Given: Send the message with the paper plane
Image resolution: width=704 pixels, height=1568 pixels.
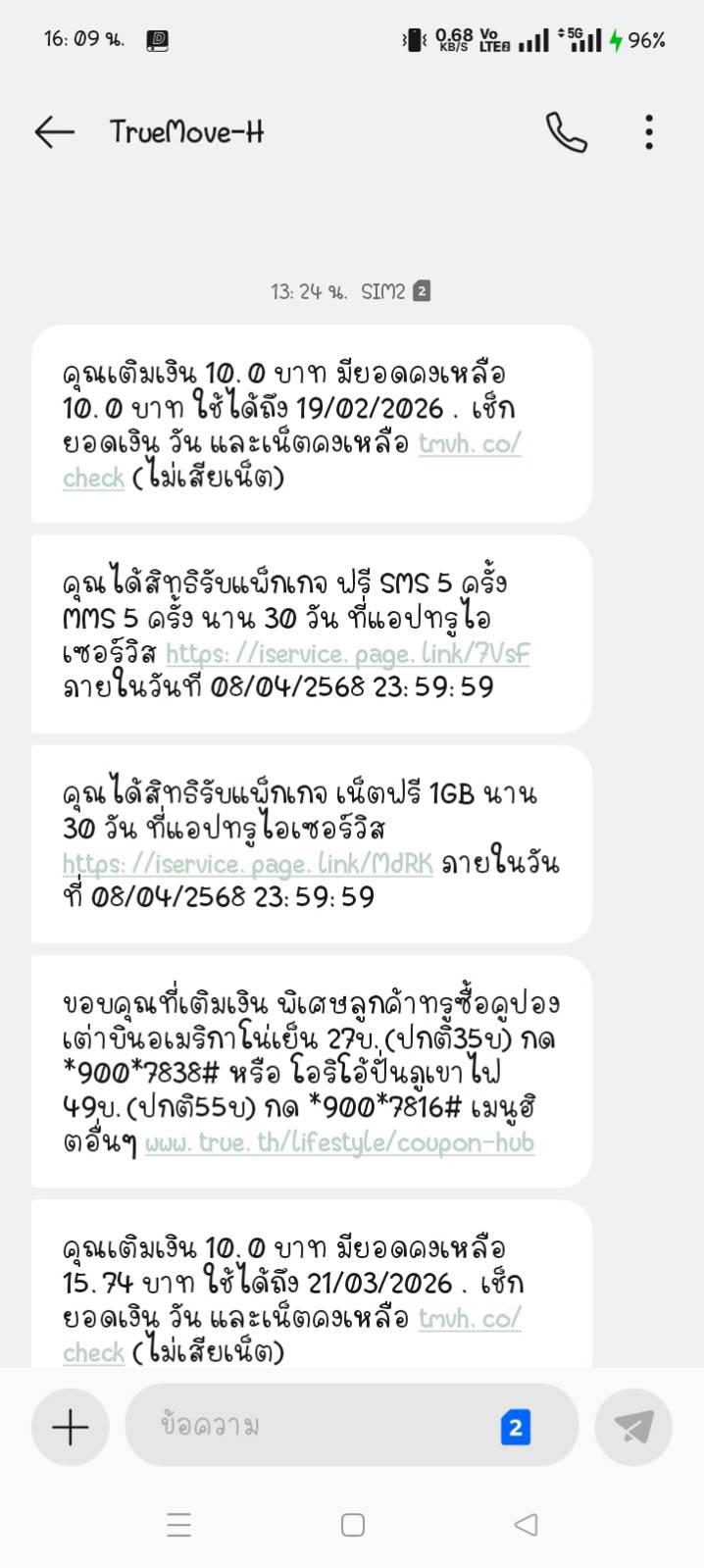Looking at the screenshot, I should (633, 1427).
